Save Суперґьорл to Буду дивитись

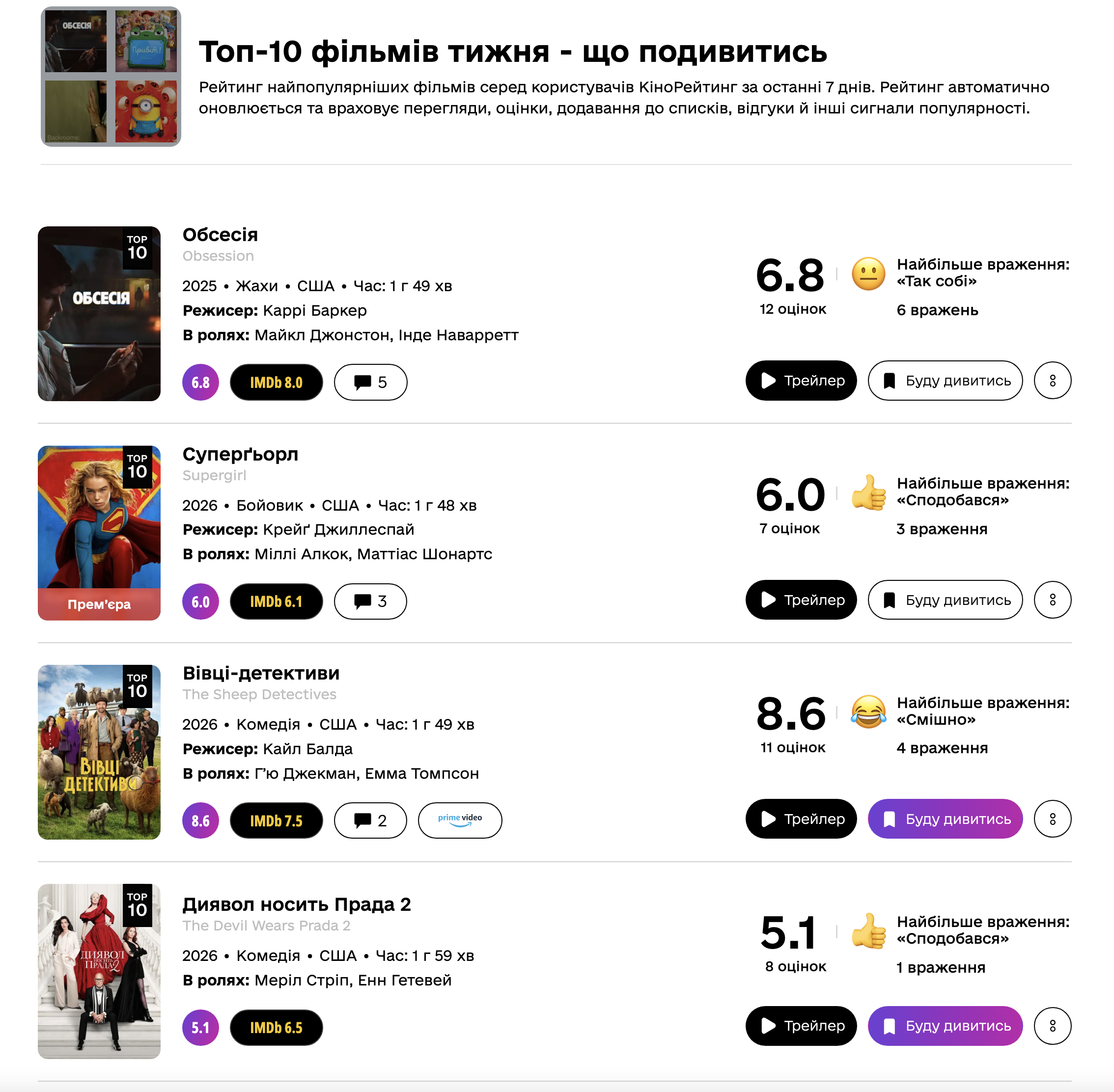click(x=945, y=600)
